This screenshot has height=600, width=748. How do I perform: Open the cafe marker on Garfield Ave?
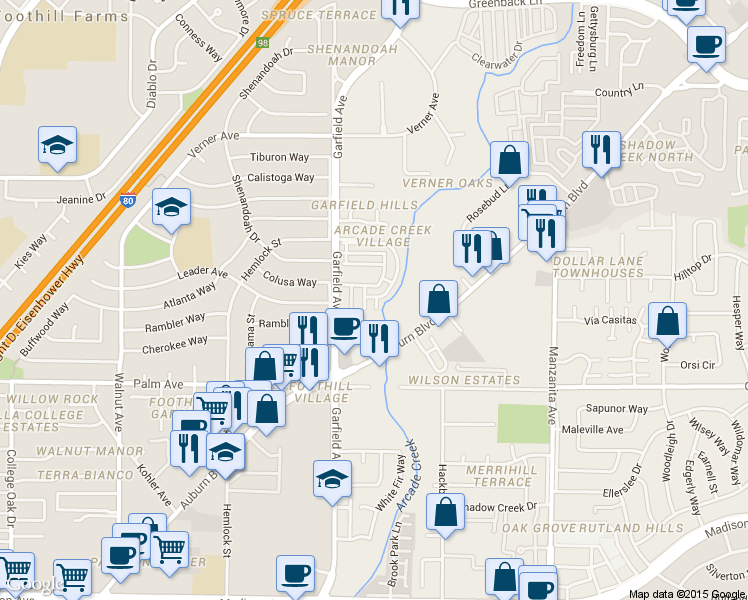tap(344, 326)
